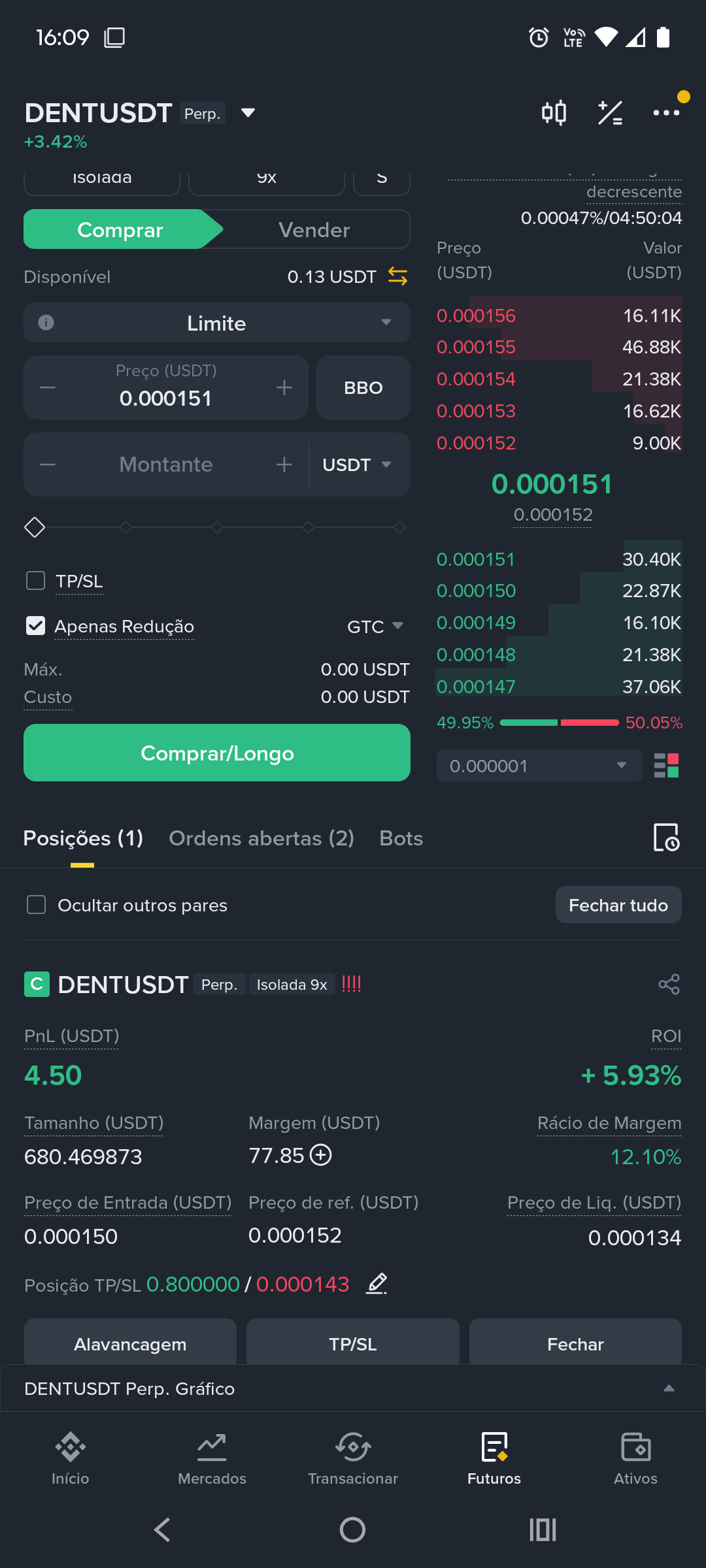The width and height of the screenshot is (706, 1568).
Task: Open the candlestick chart icon
Action: pyautogui.click(x=554, y=113)
